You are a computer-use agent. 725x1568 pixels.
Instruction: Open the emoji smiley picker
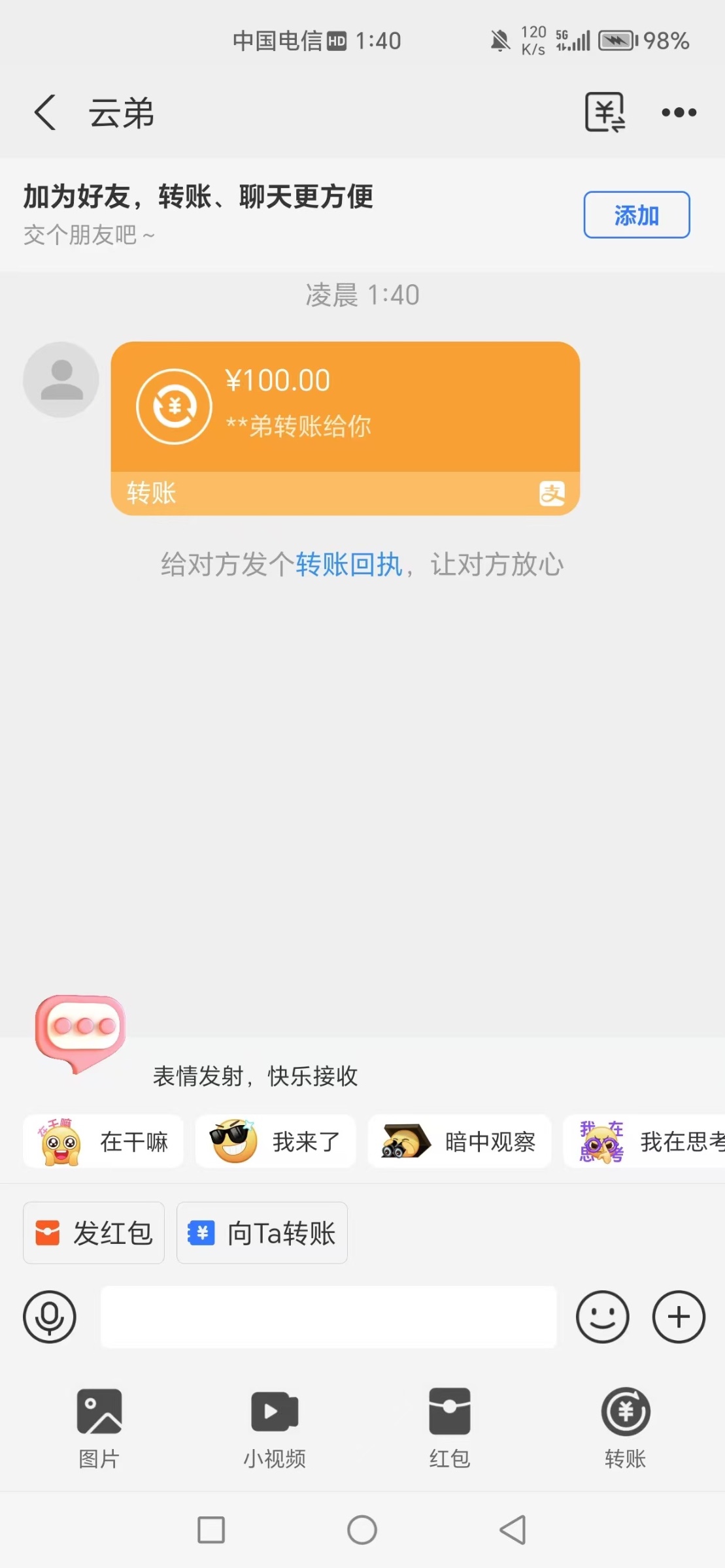(602, 1316)
